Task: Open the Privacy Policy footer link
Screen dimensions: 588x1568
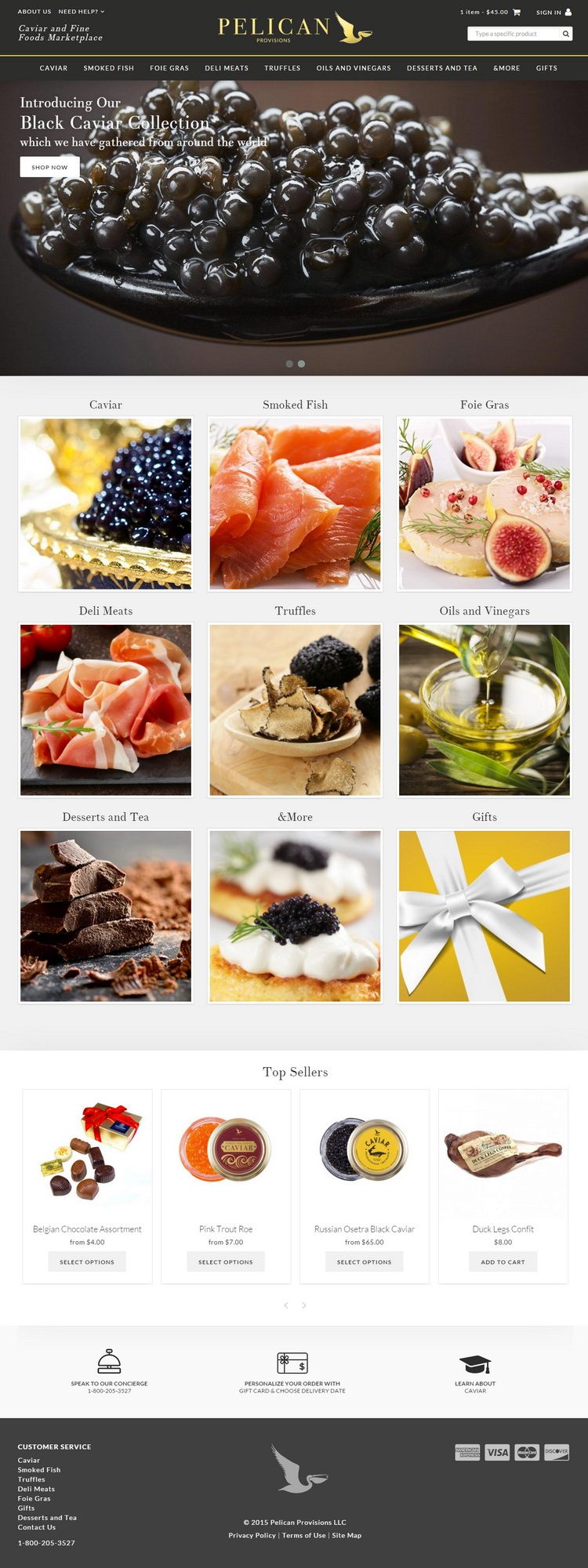Action: [x=252, y=1535]
